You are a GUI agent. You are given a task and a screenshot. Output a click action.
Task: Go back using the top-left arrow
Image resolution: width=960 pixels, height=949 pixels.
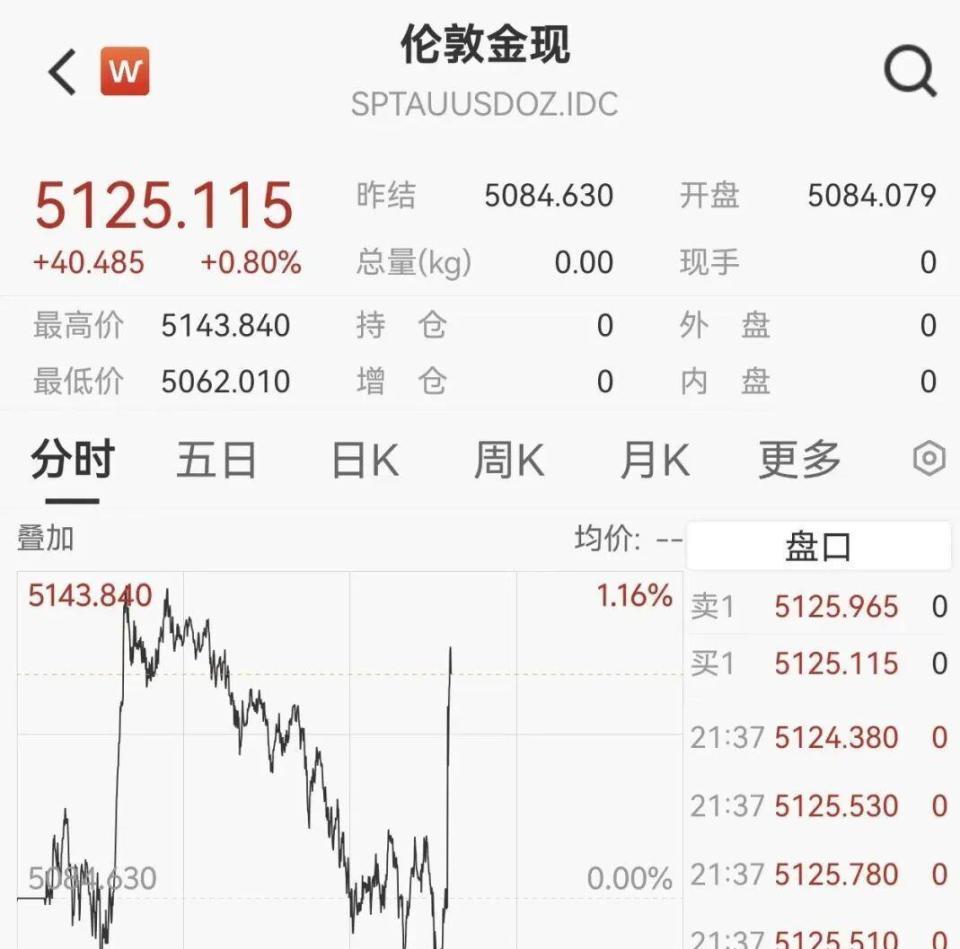[62, 73]
